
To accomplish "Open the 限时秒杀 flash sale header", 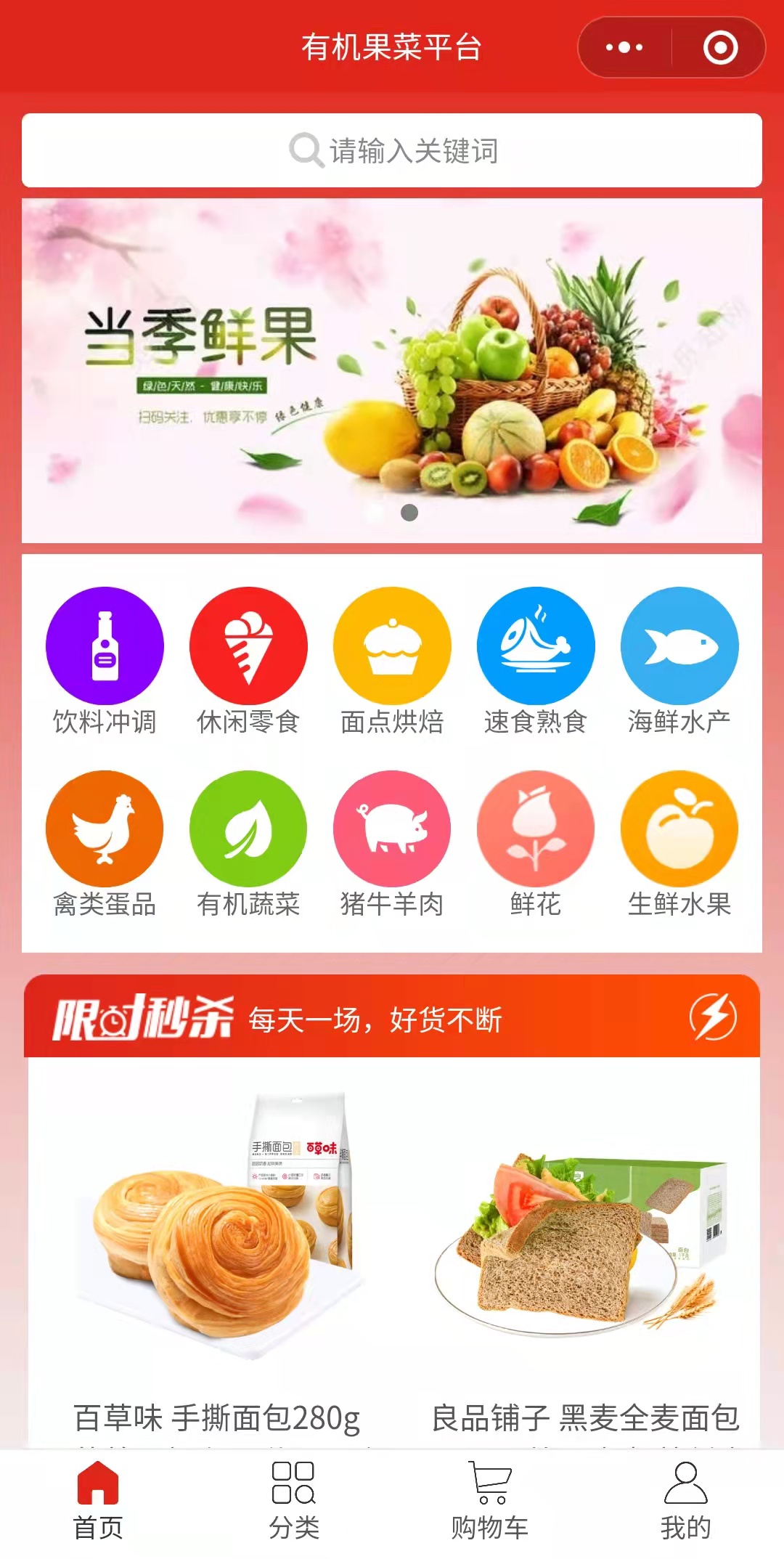I will pyautogui.click(x=392, y=1017).
